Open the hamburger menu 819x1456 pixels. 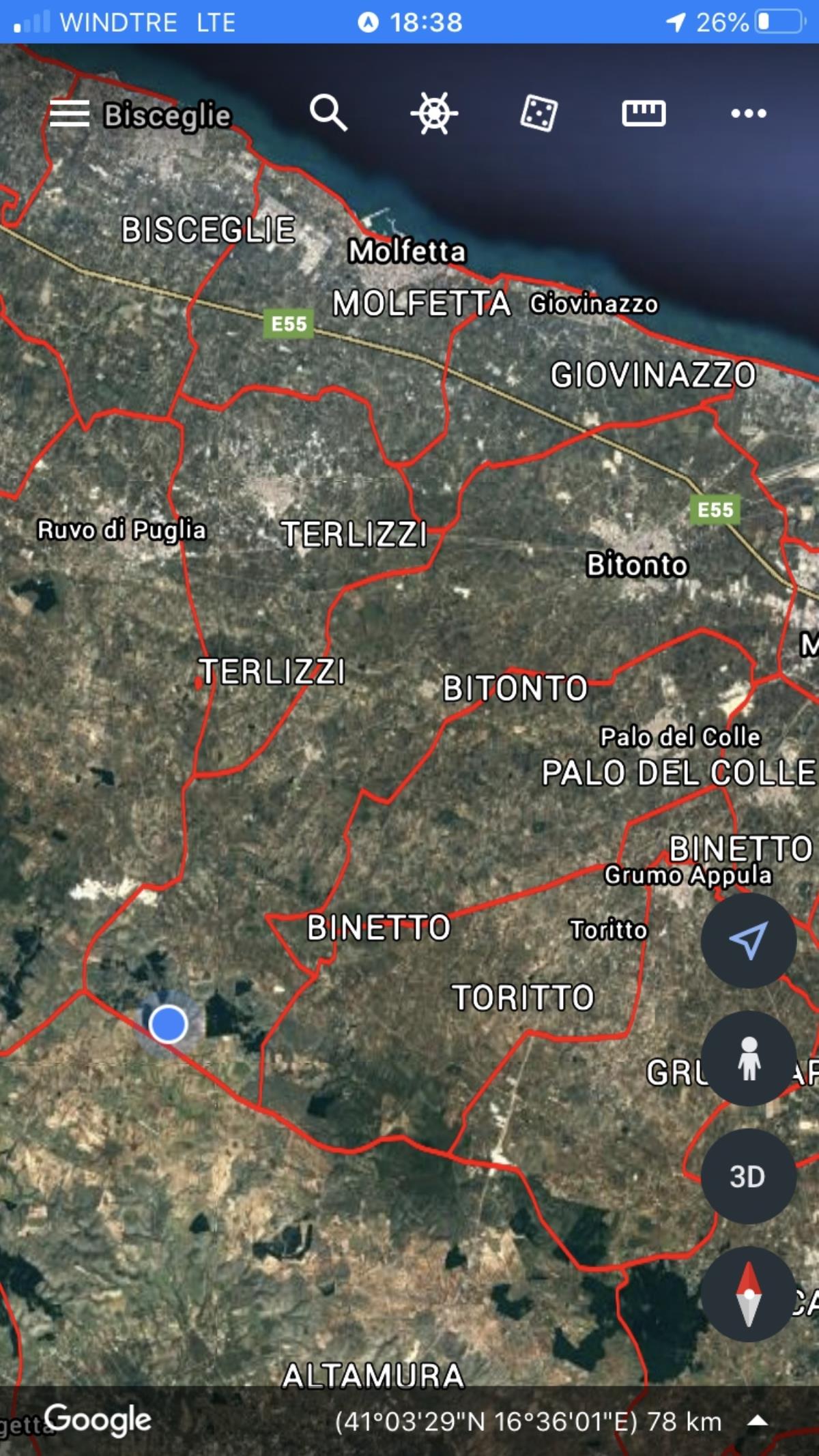(x=69, y=113)
